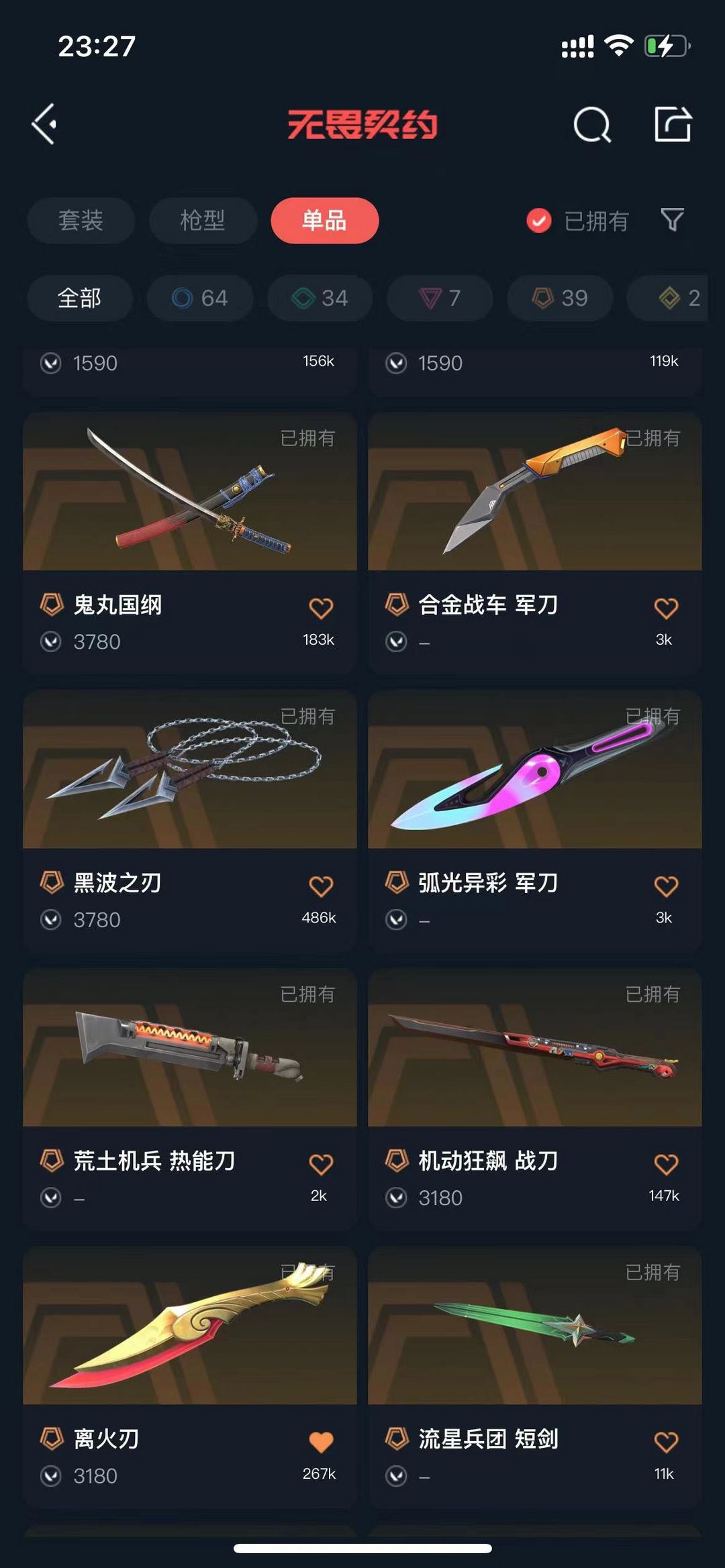This screenshot has width=725, height=1568.
Task: Filter by the chip showing 34
Action: tap(320, 298)
